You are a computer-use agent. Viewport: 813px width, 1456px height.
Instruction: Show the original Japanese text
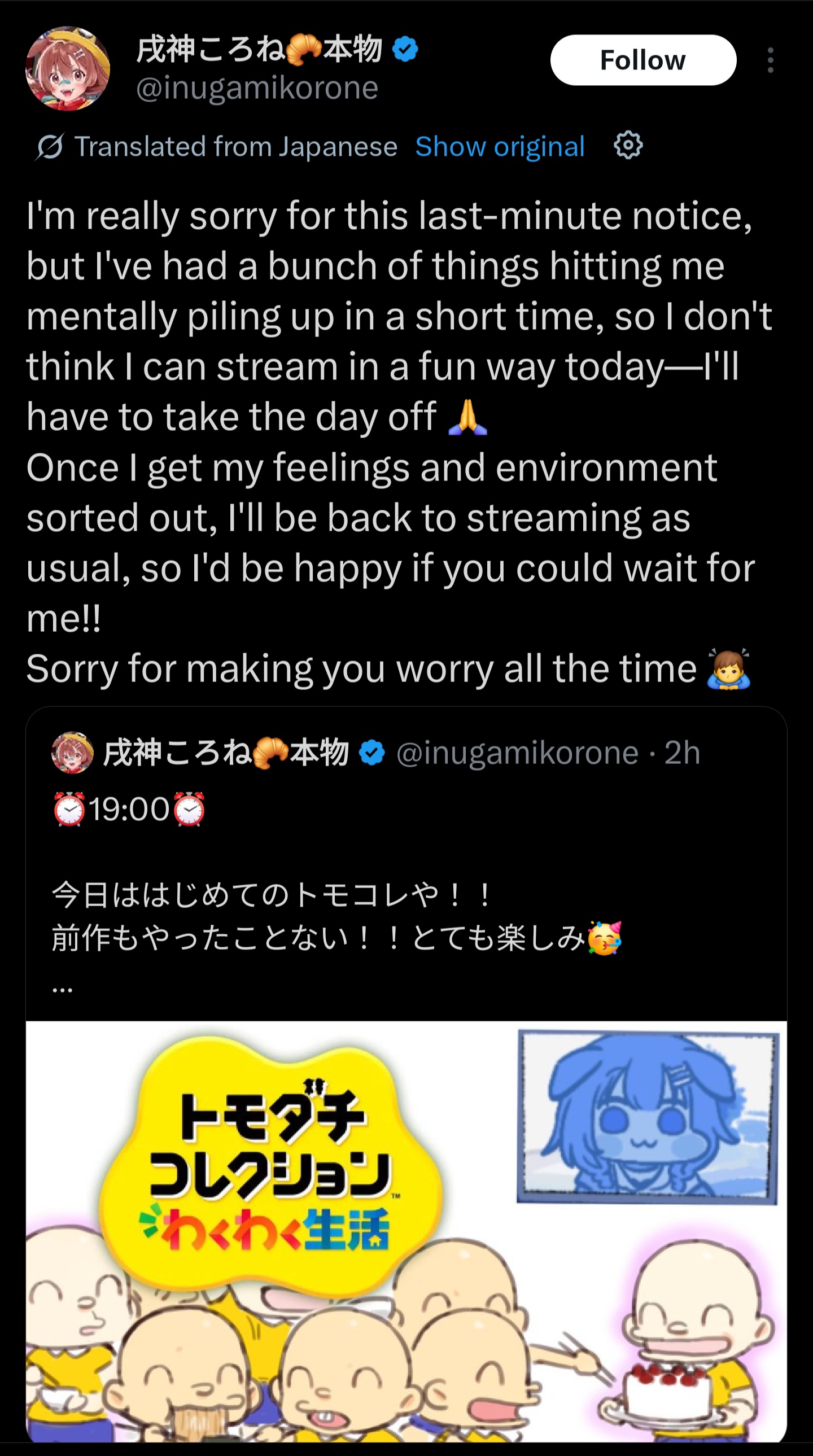500,147
